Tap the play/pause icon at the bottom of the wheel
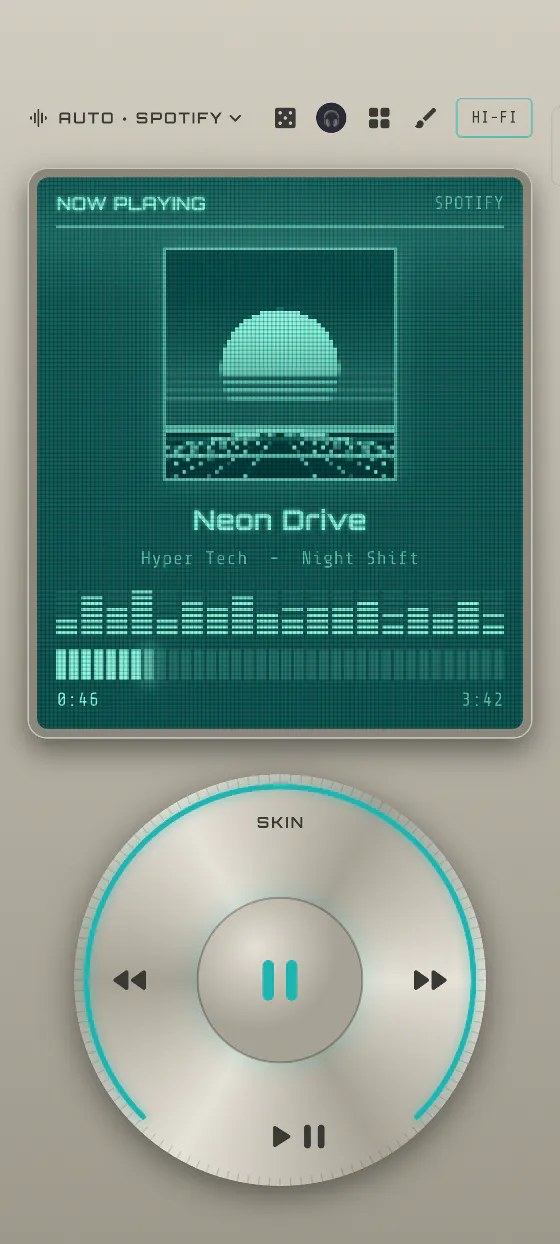 [x=299, y=1136]
